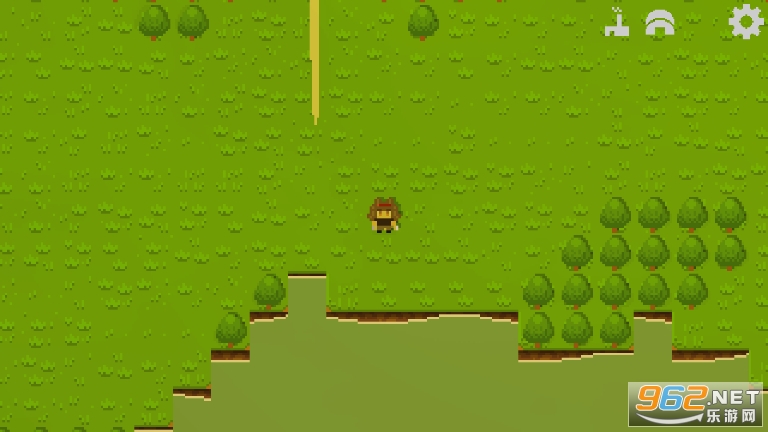This screenshot has width=768, height=432.
Task: Tap the factory building icon
Action: click(x=617, y=22)
